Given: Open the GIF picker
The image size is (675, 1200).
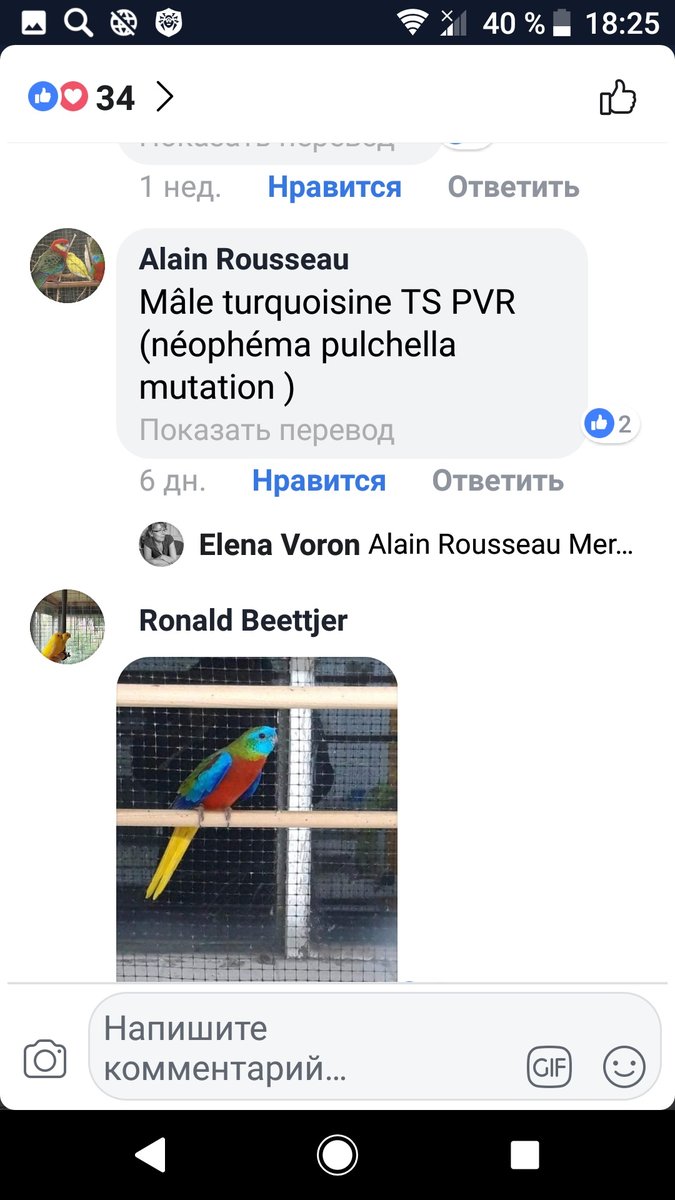Looking at the screenshot, I should tap(549, 1067).
